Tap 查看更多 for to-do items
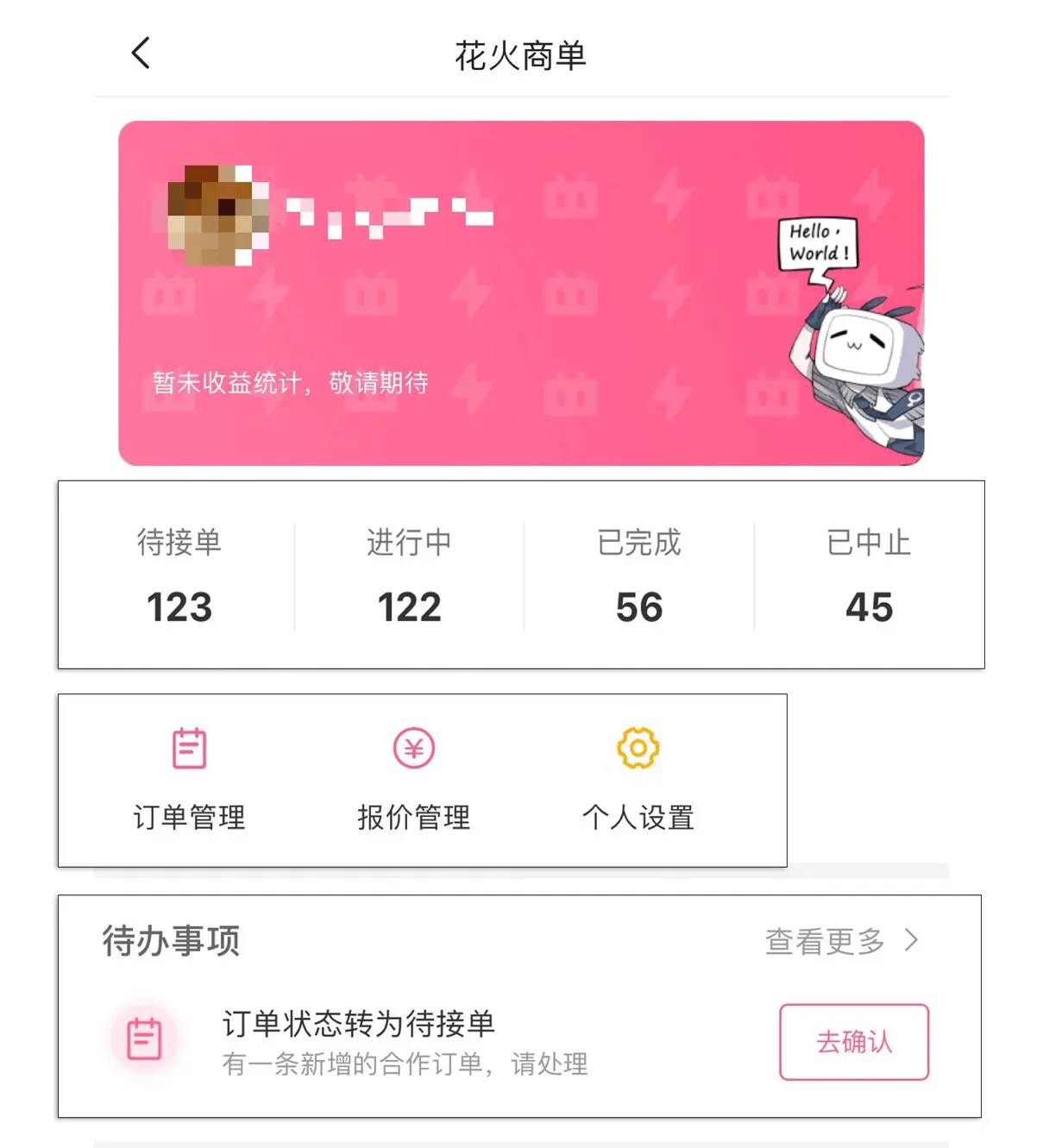 click(841, 941)
